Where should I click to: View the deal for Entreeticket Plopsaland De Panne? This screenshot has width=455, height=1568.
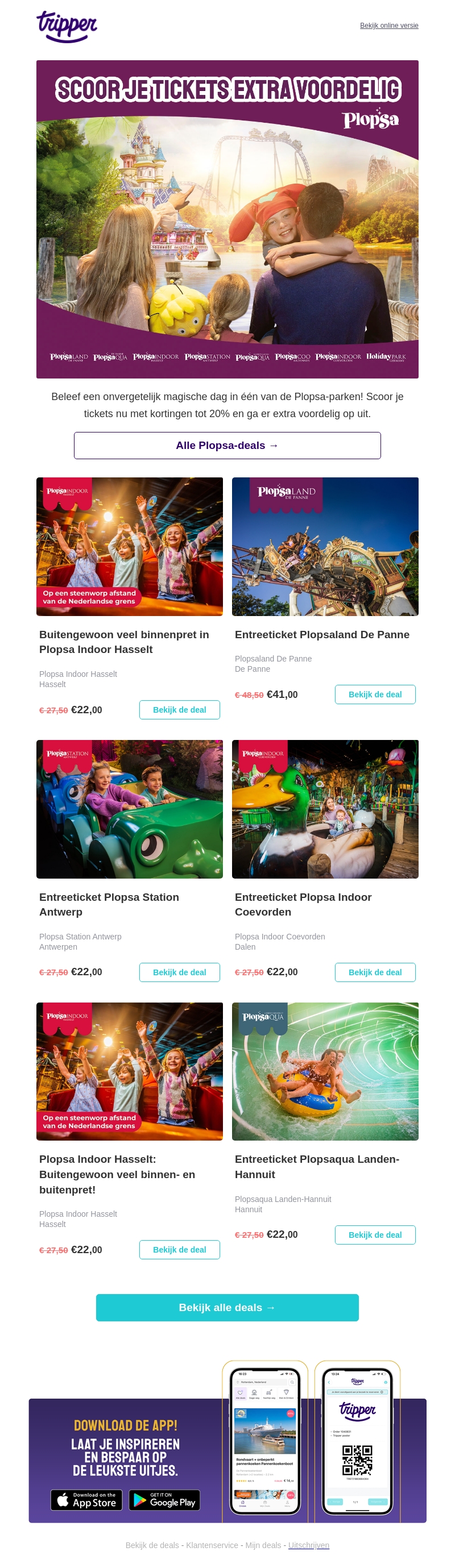pyautogui.click(x=375, y=694)
